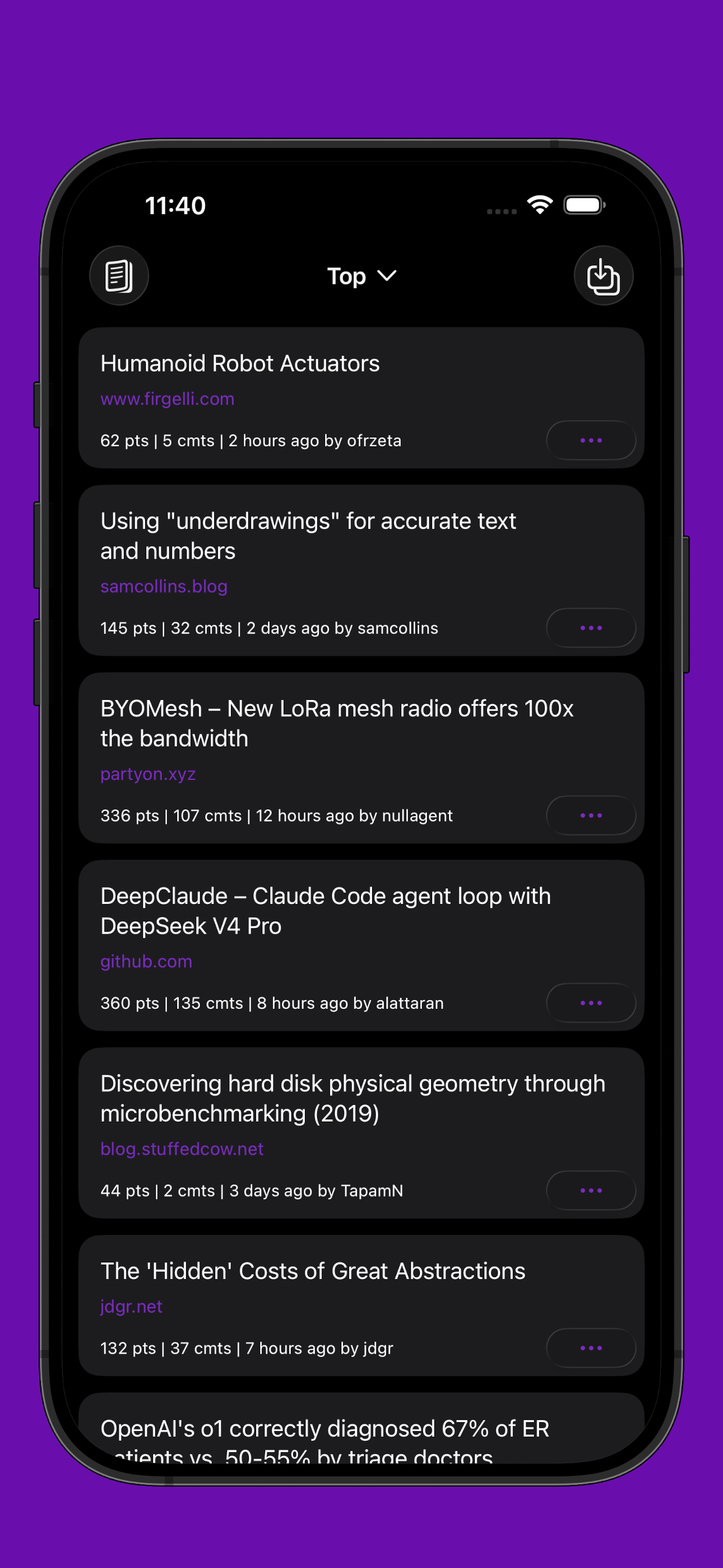Expand the Top feed dropdown

[x=361, y=276]
